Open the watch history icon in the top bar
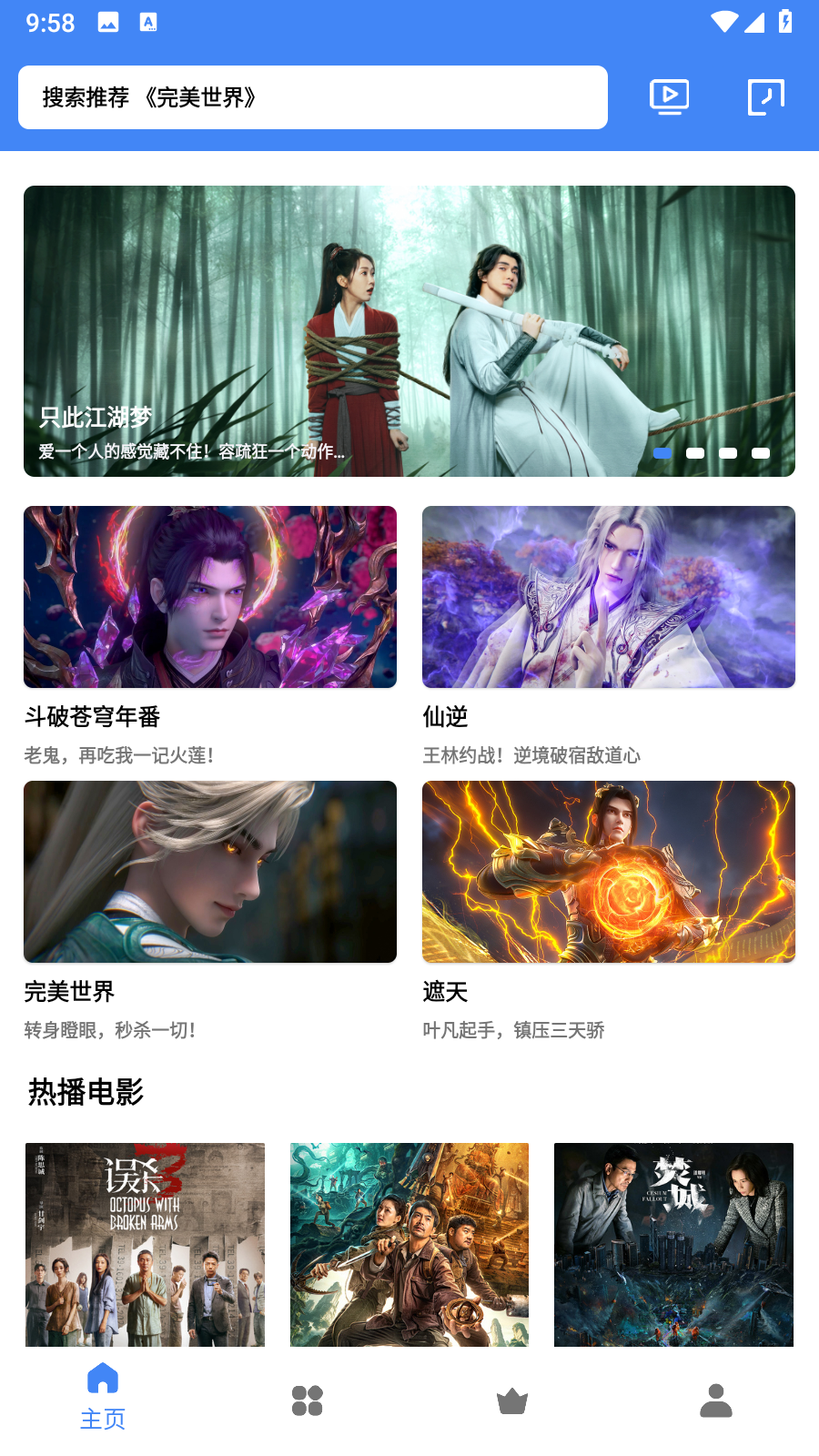The image size is (819, 1456). point(765,96)
